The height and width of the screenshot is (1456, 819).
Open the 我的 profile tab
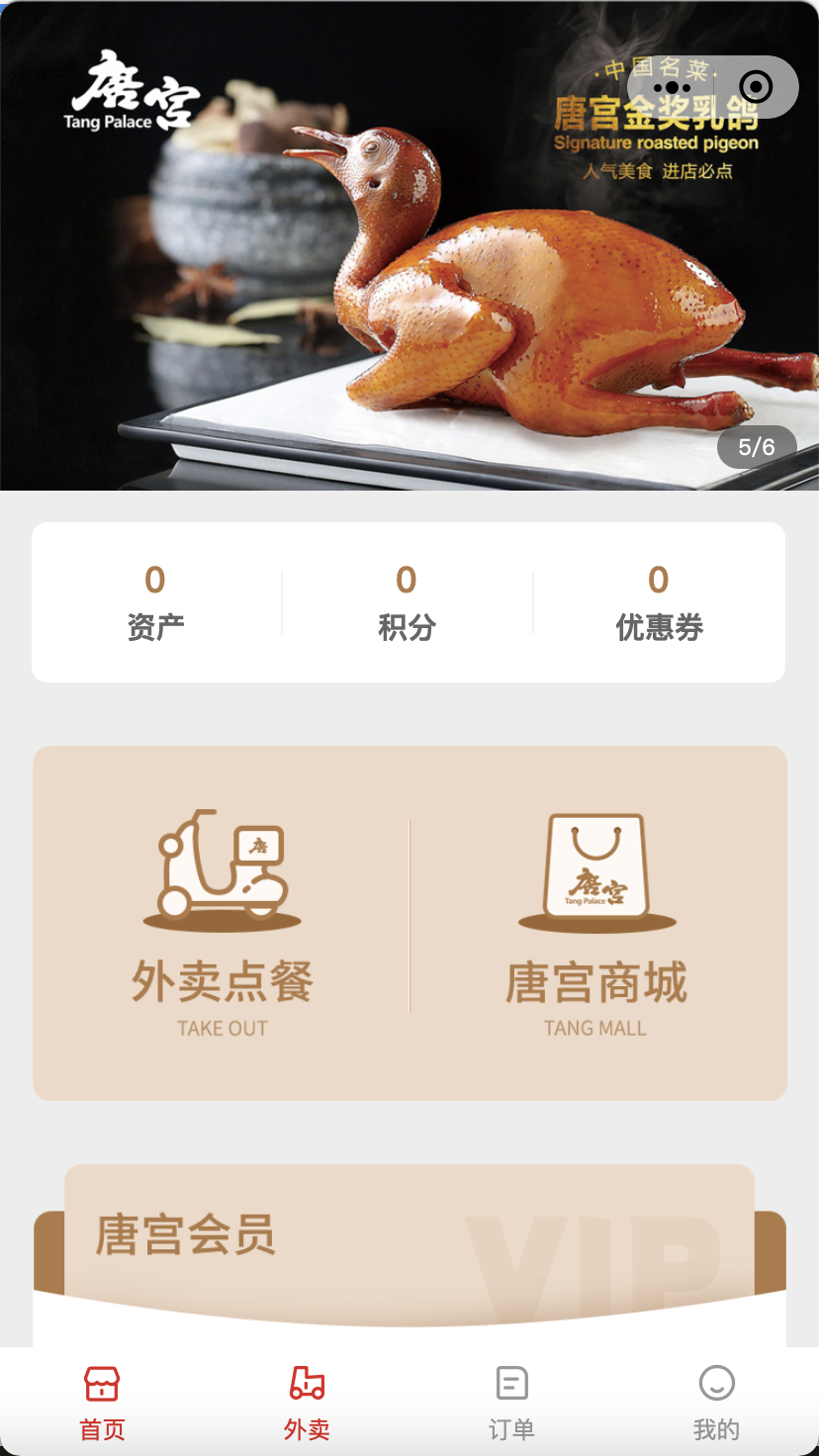tap(716, 1403)
